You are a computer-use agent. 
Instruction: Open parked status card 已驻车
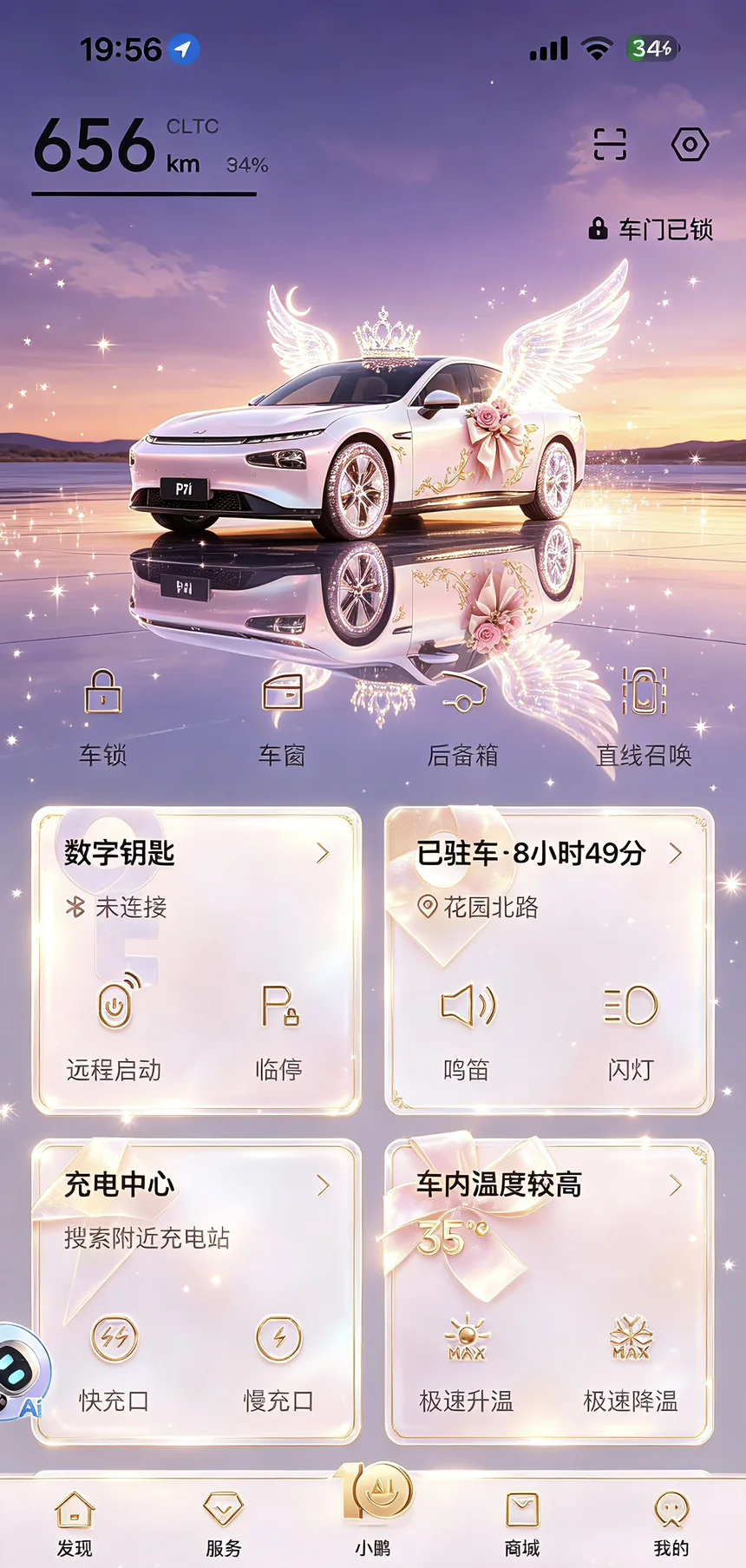549,854
